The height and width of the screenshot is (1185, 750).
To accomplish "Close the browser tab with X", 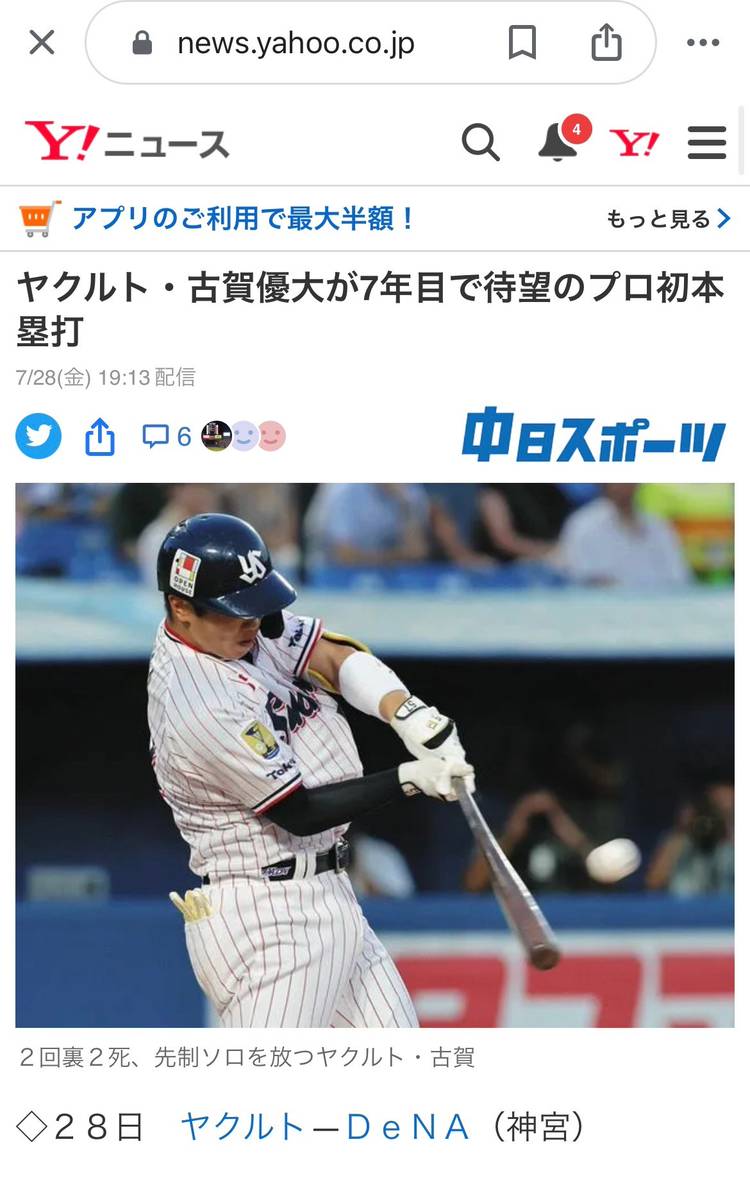I will pyautogui.click(x=42, y=43).
